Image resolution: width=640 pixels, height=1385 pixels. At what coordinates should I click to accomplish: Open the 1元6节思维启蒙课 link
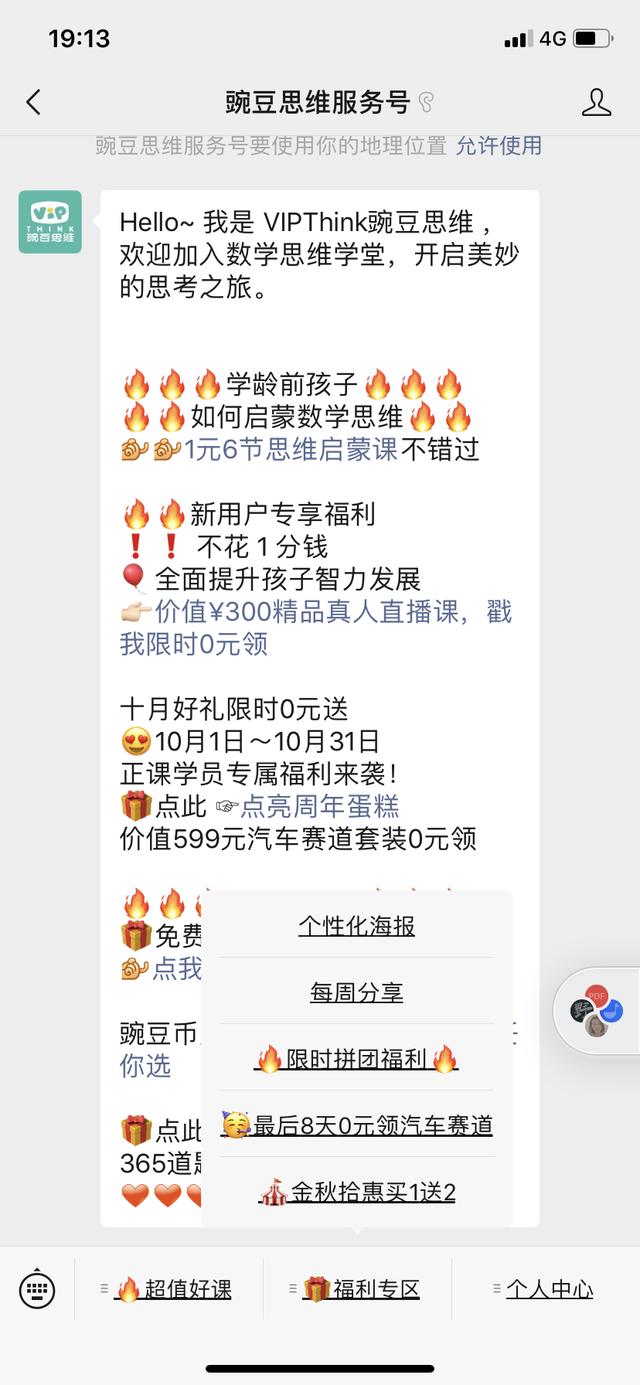(x=290, y=449)
